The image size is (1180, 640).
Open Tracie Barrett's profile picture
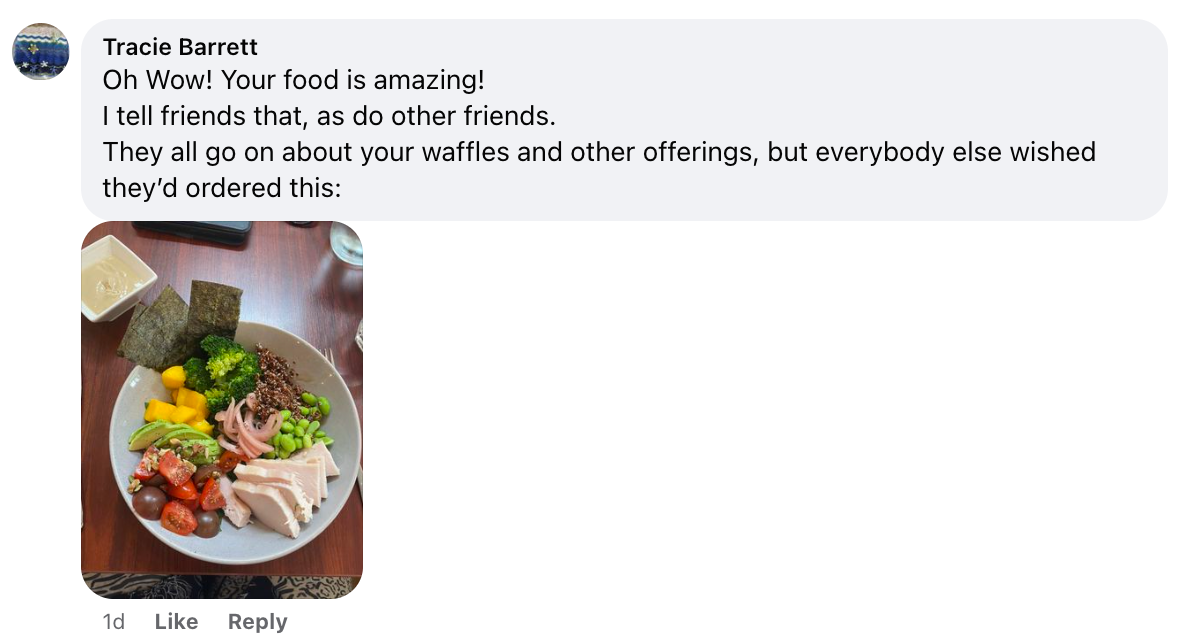[x=40, y=52]
